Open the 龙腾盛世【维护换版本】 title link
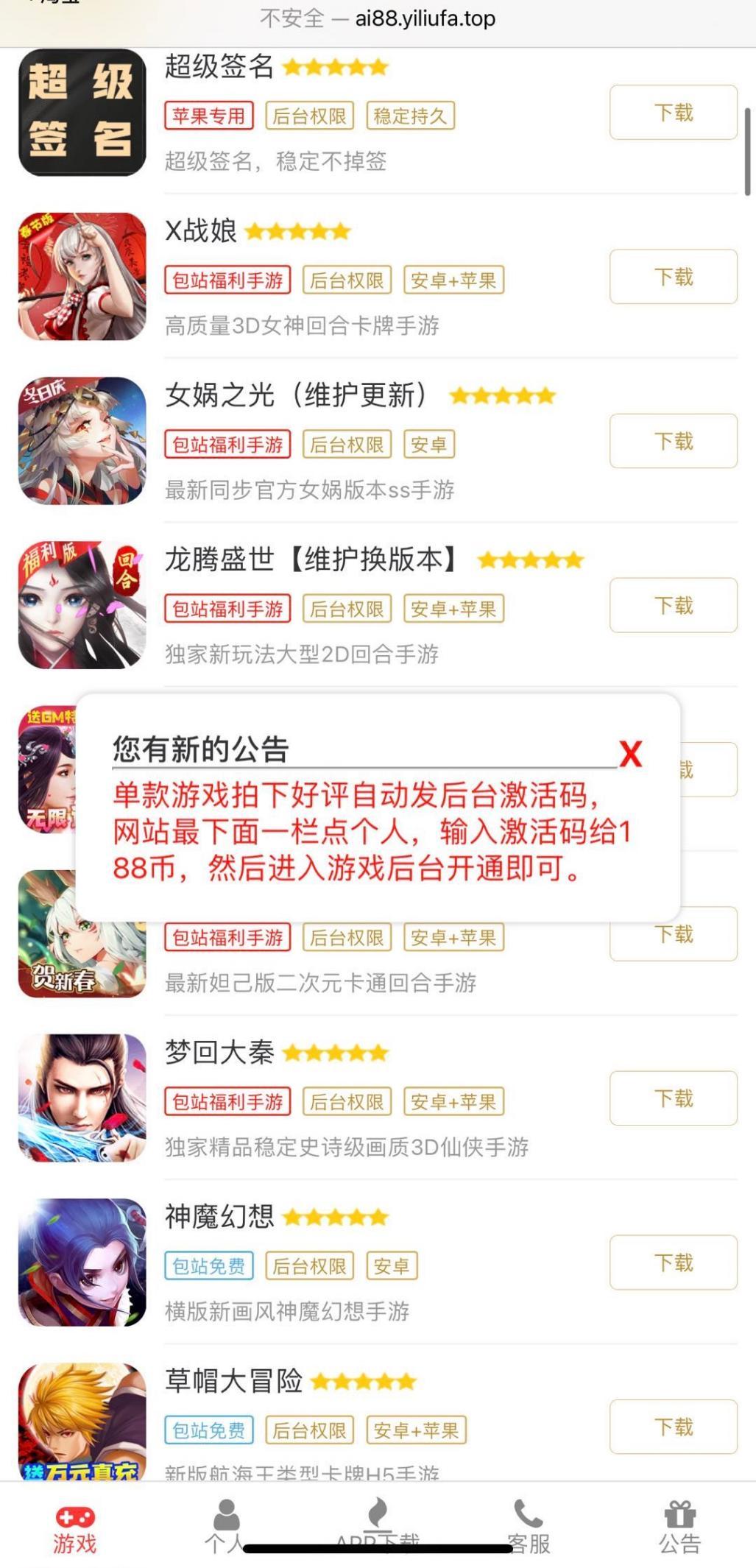 click(x=309, y=558)
